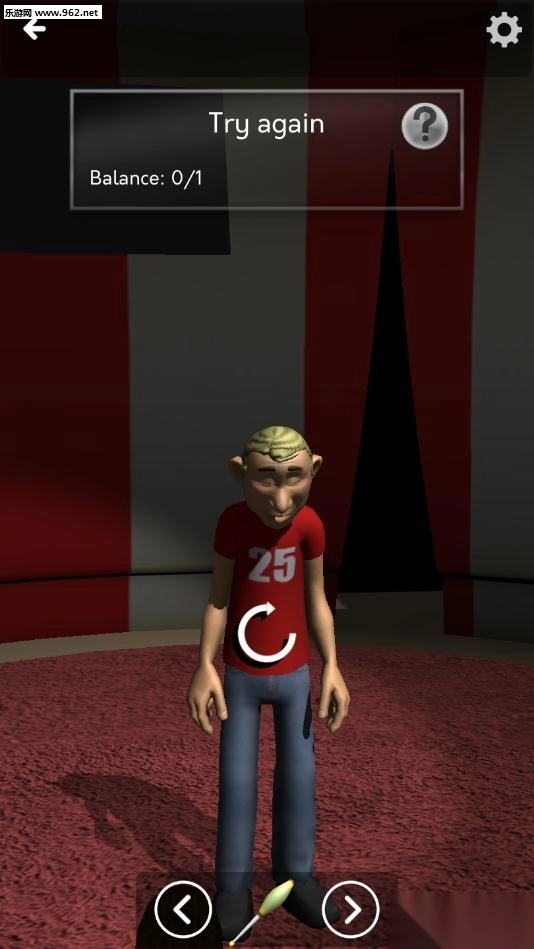Go back with the top arrow

coord(35,28)
